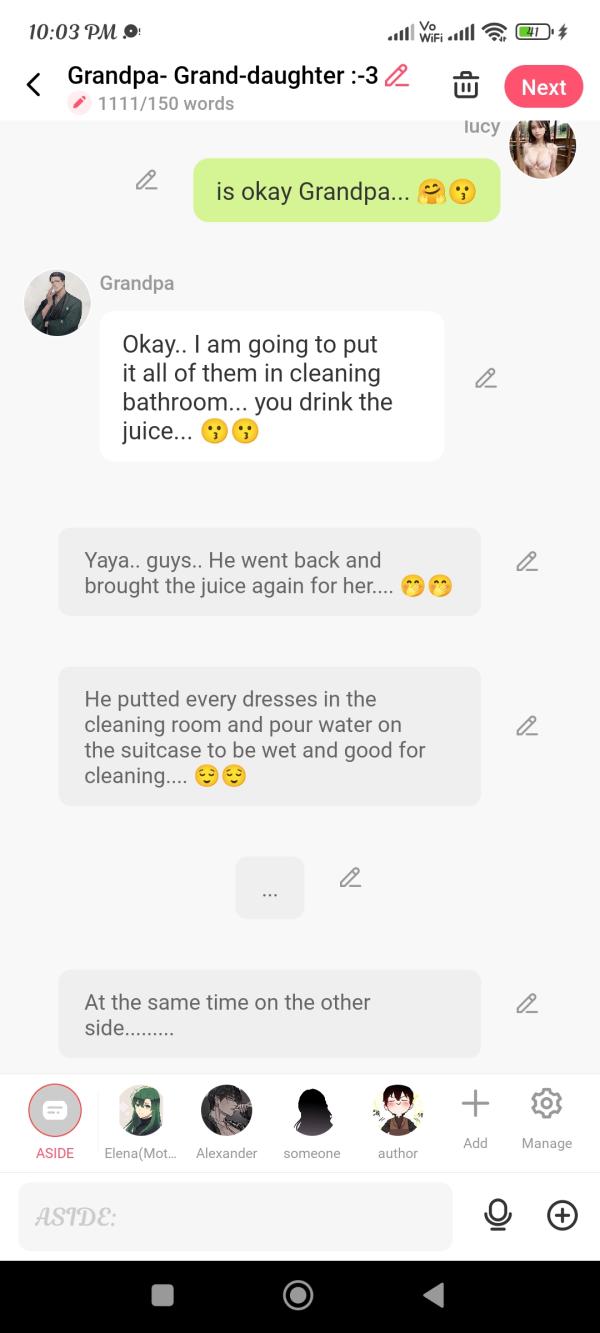Edit the "is okay Grandpa..." message
This screenshot has width=600, height=1333.
[x=147, y=180]
